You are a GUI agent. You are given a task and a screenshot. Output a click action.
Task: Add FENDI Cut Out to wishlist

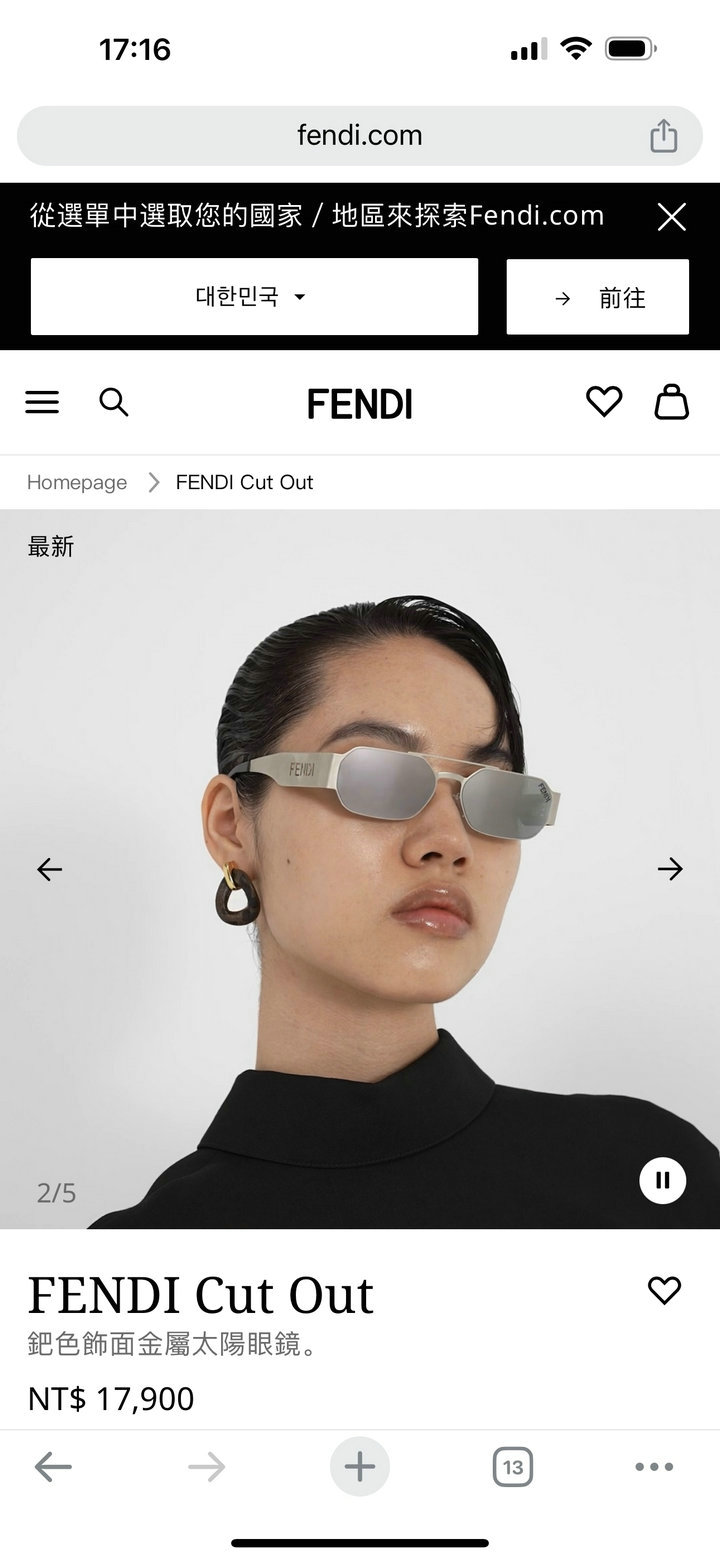pyautogui.click(x=664, y=1291)
